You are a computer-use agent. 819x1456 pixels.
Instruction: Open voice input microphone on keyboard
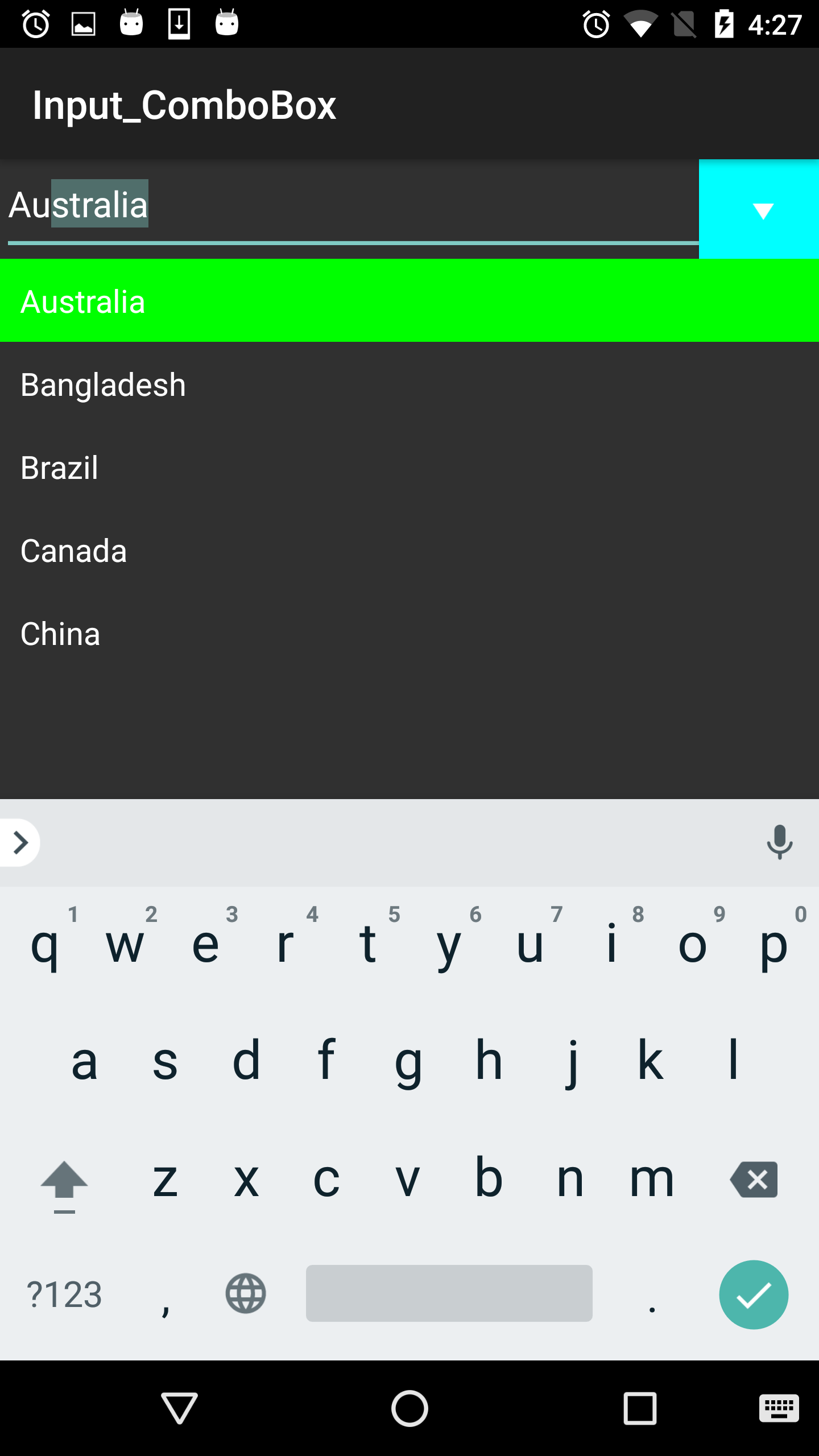pyautogui.click(x=779, y=842)
